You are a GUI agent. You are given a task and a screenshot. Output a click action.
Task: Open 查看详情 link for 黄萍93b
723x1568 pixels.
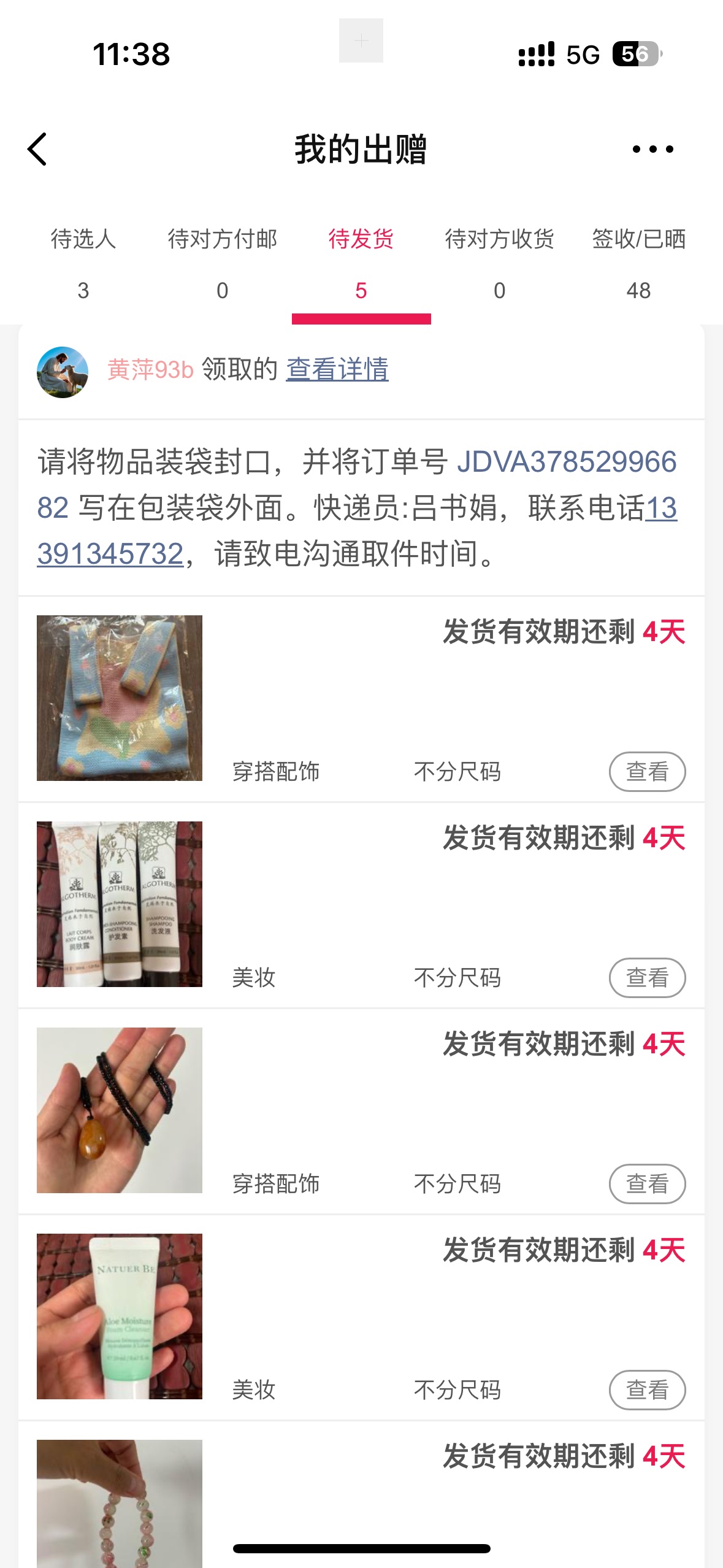point(337,370)
